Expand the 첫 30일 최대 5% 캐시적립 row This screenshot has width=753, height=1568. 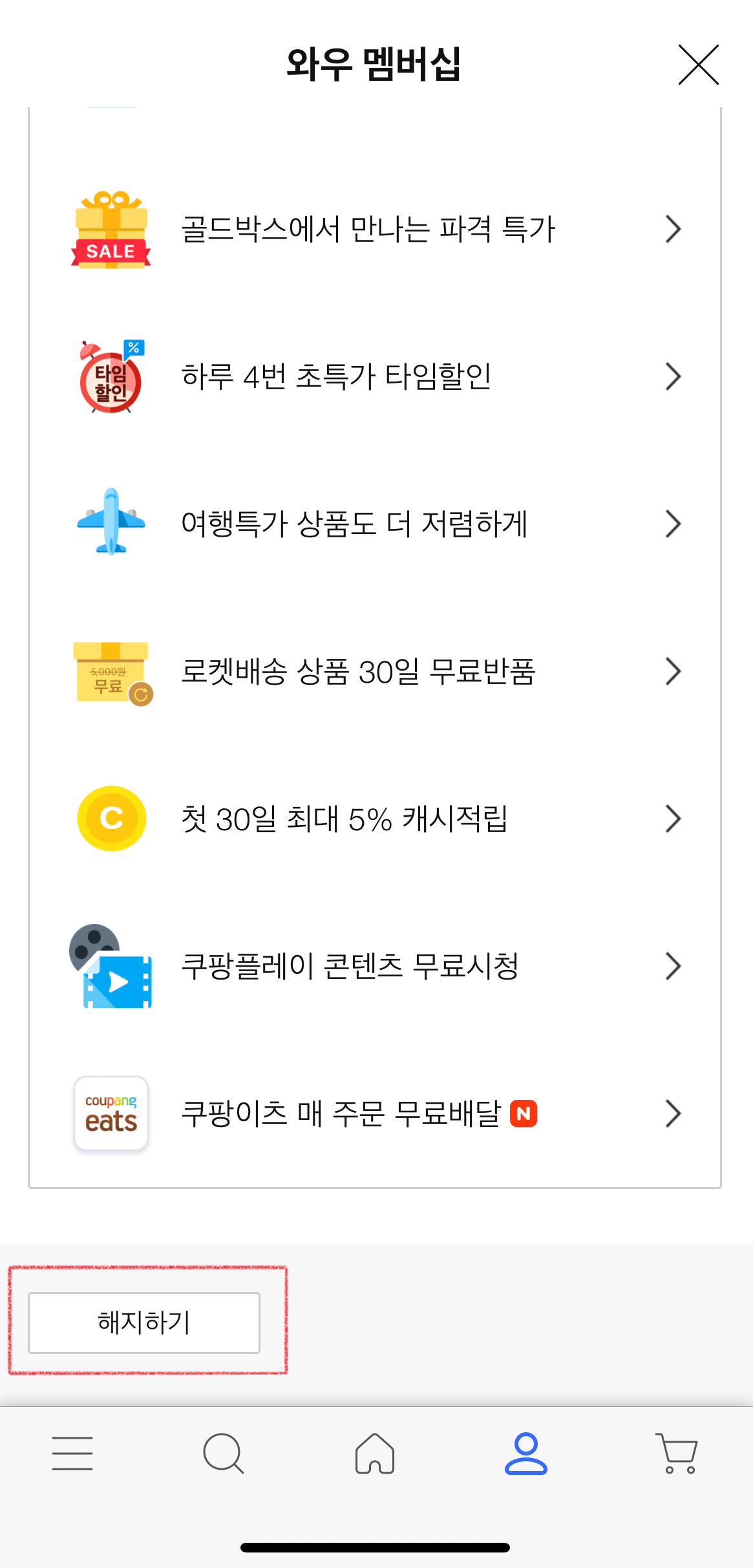click(x=673, y=819)
